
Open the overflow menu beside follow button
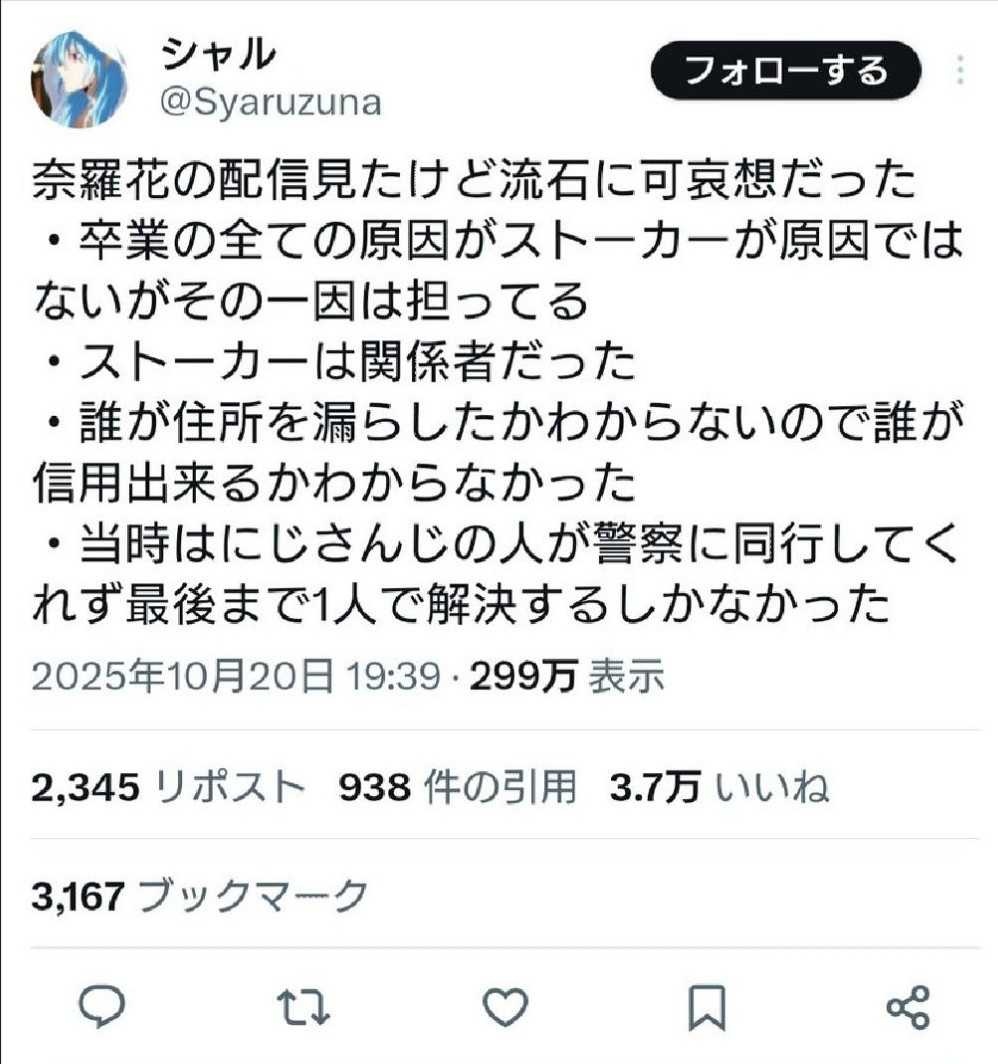pyautogui.click(x=960, y=71)
